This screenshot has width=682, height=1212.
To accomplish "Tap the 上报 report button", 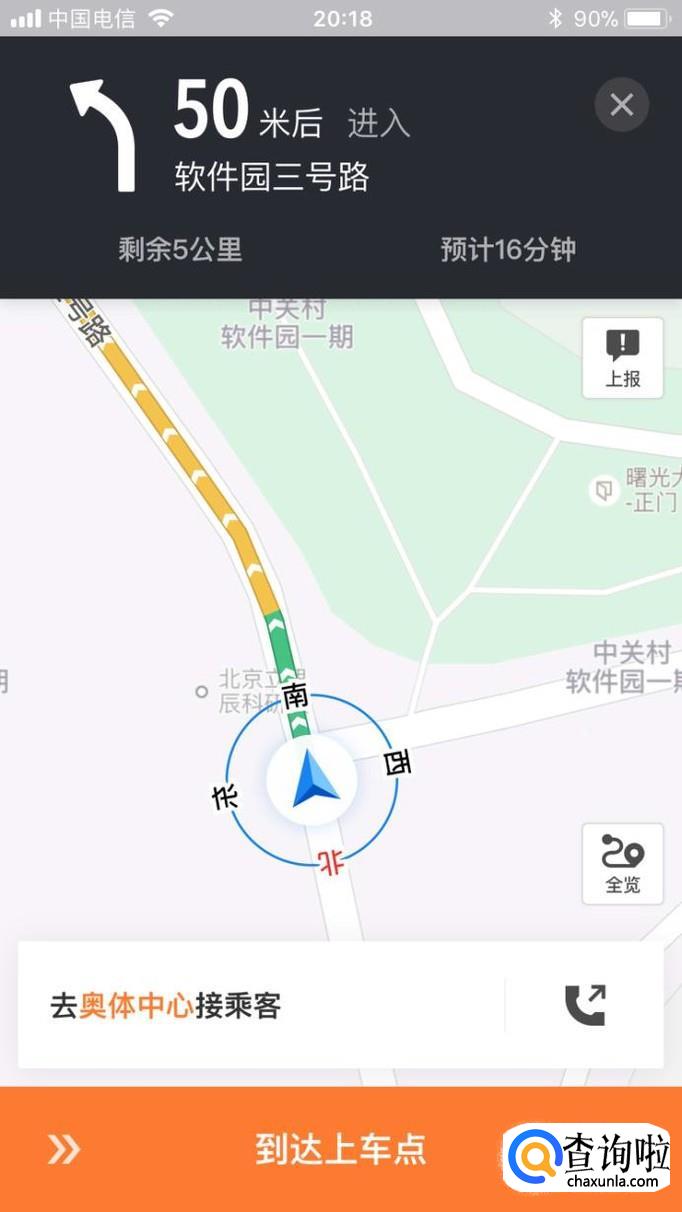I will [622, 358].
